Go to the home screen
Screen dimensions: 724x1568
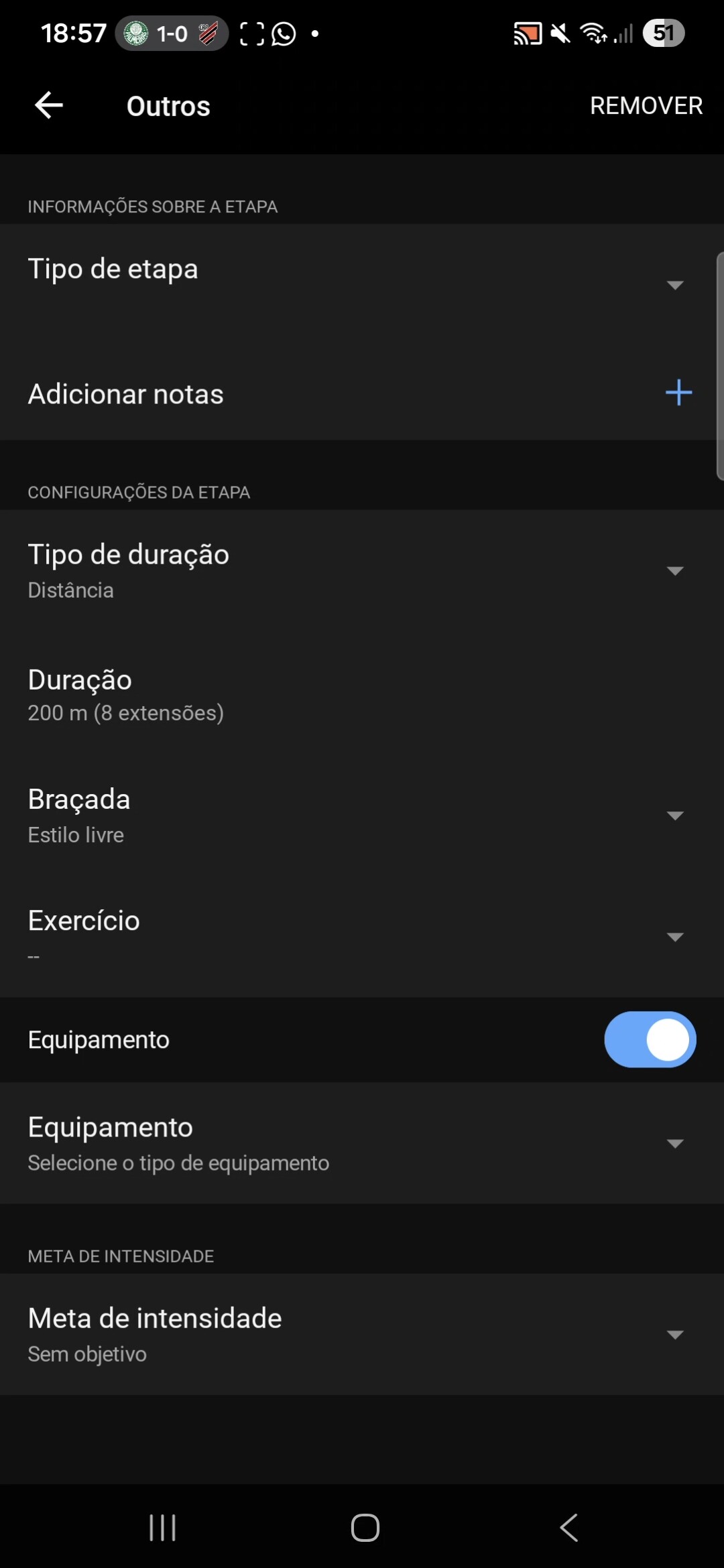pos(365,1528)
